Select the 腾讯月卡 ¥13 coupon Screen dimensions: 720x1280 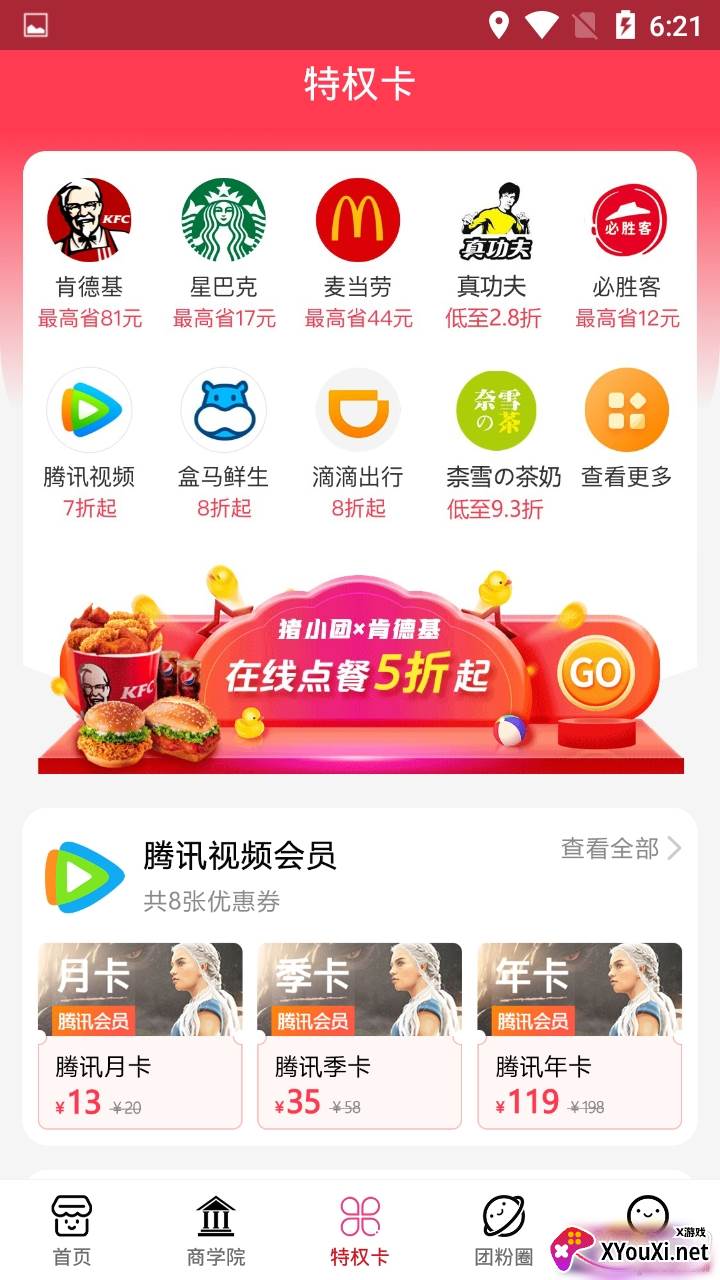point(140,1035)
